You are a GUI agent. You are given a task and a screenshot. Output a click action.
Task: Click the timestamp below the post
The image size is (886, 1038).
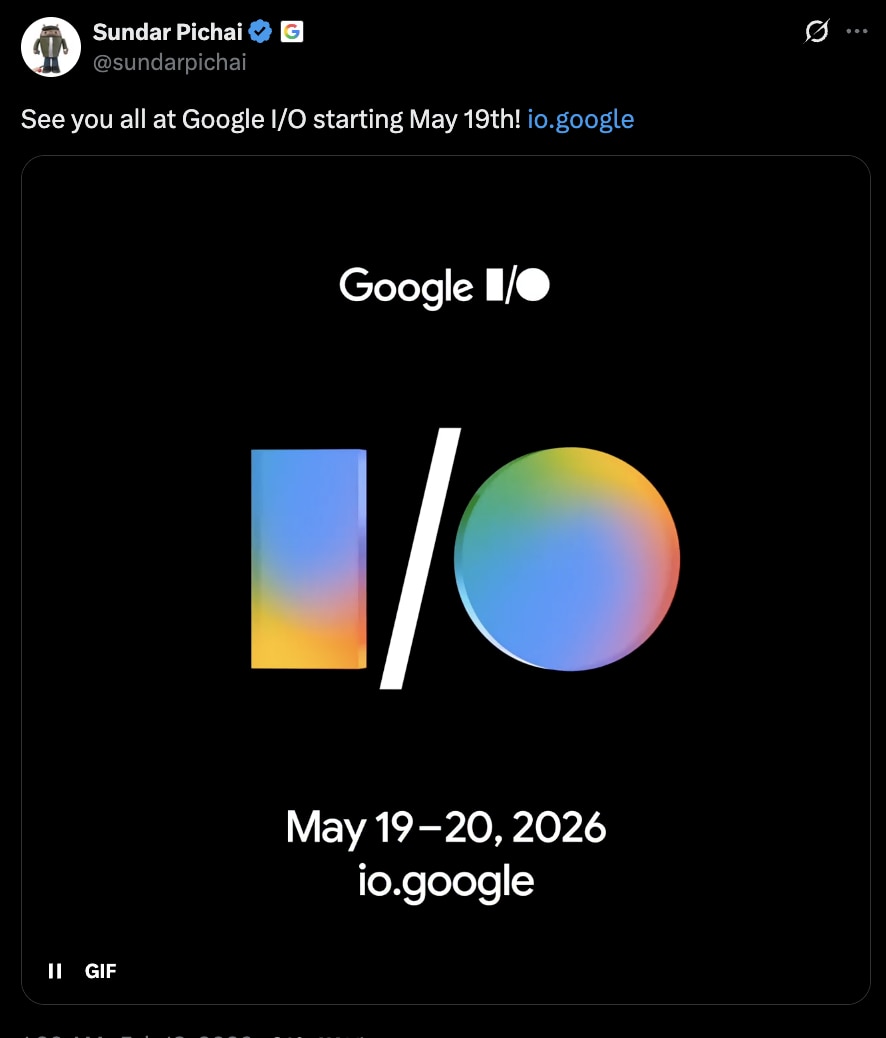tap(120, 1033)
